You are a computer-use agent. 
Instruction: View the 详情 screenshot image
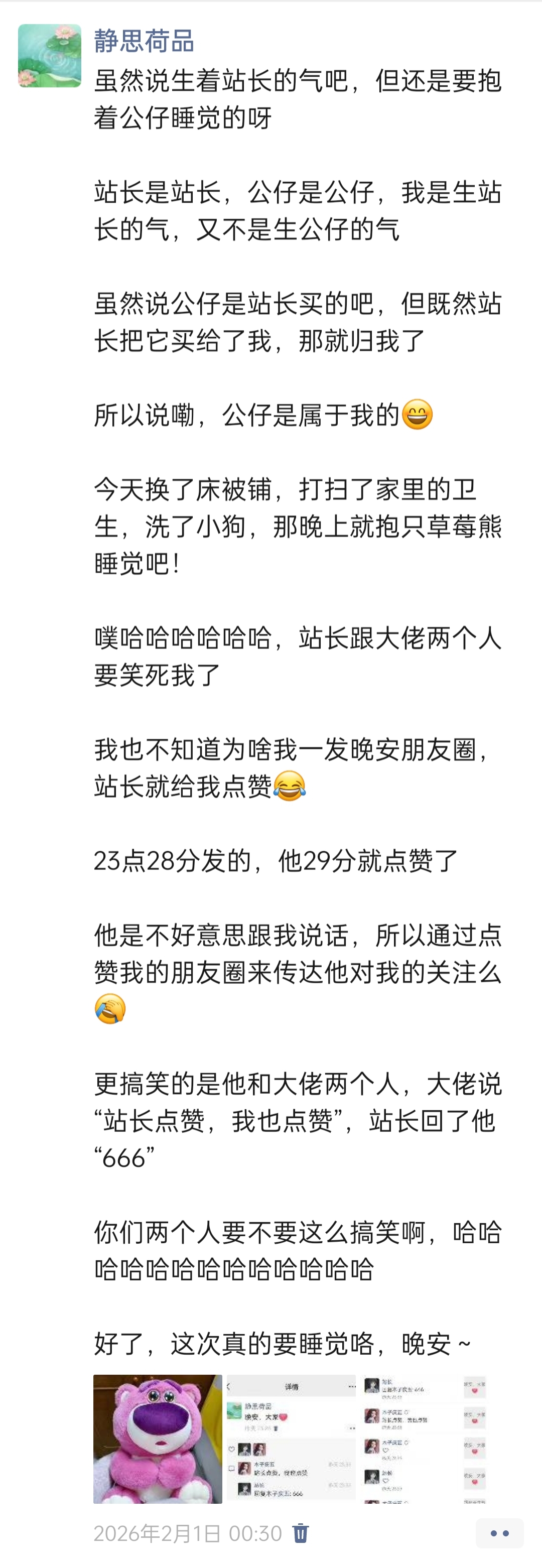pos(292,1439)
